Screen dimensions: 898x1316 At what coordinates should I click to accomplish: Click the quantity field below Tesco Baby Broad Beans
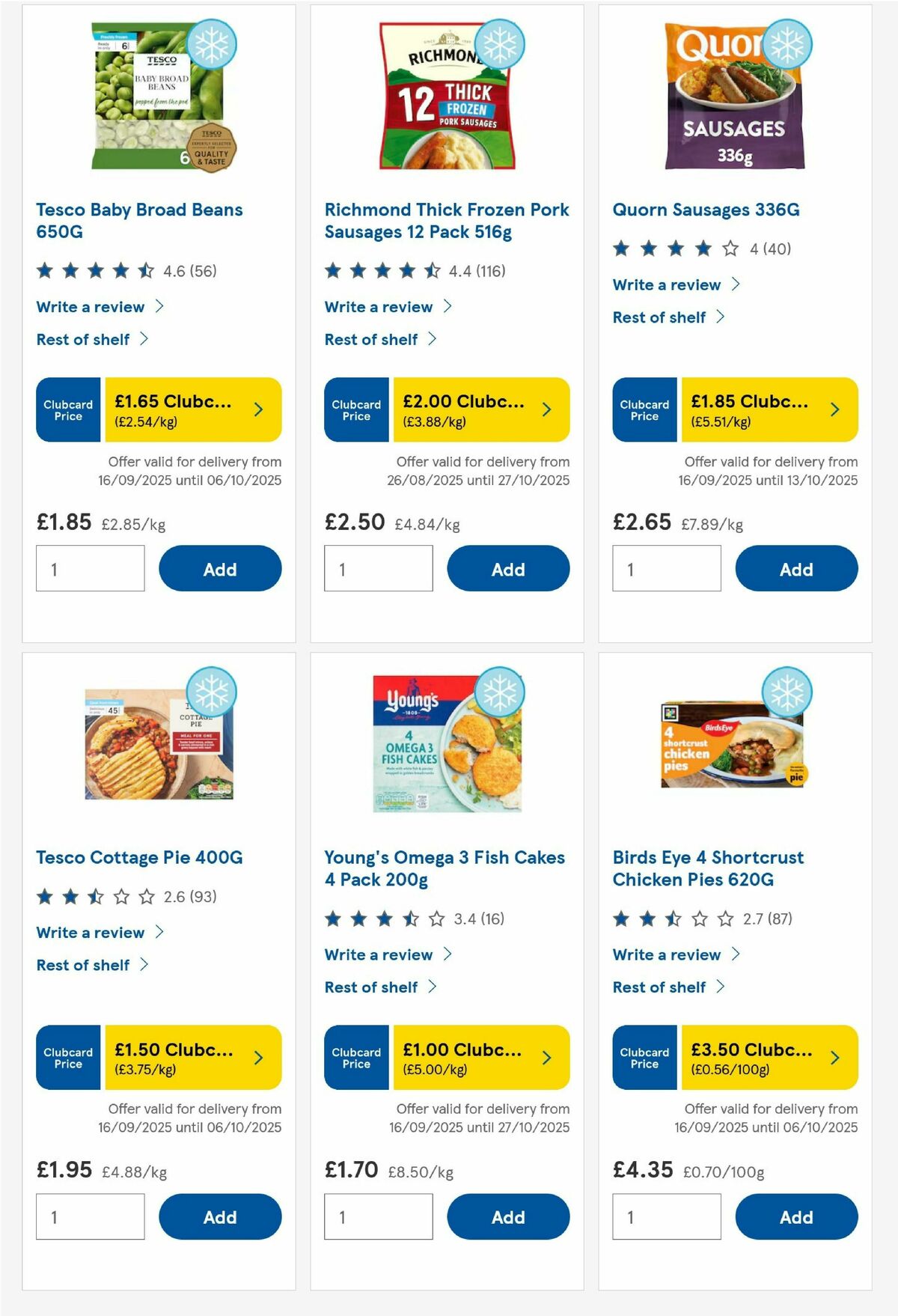[x=90, y=568]
